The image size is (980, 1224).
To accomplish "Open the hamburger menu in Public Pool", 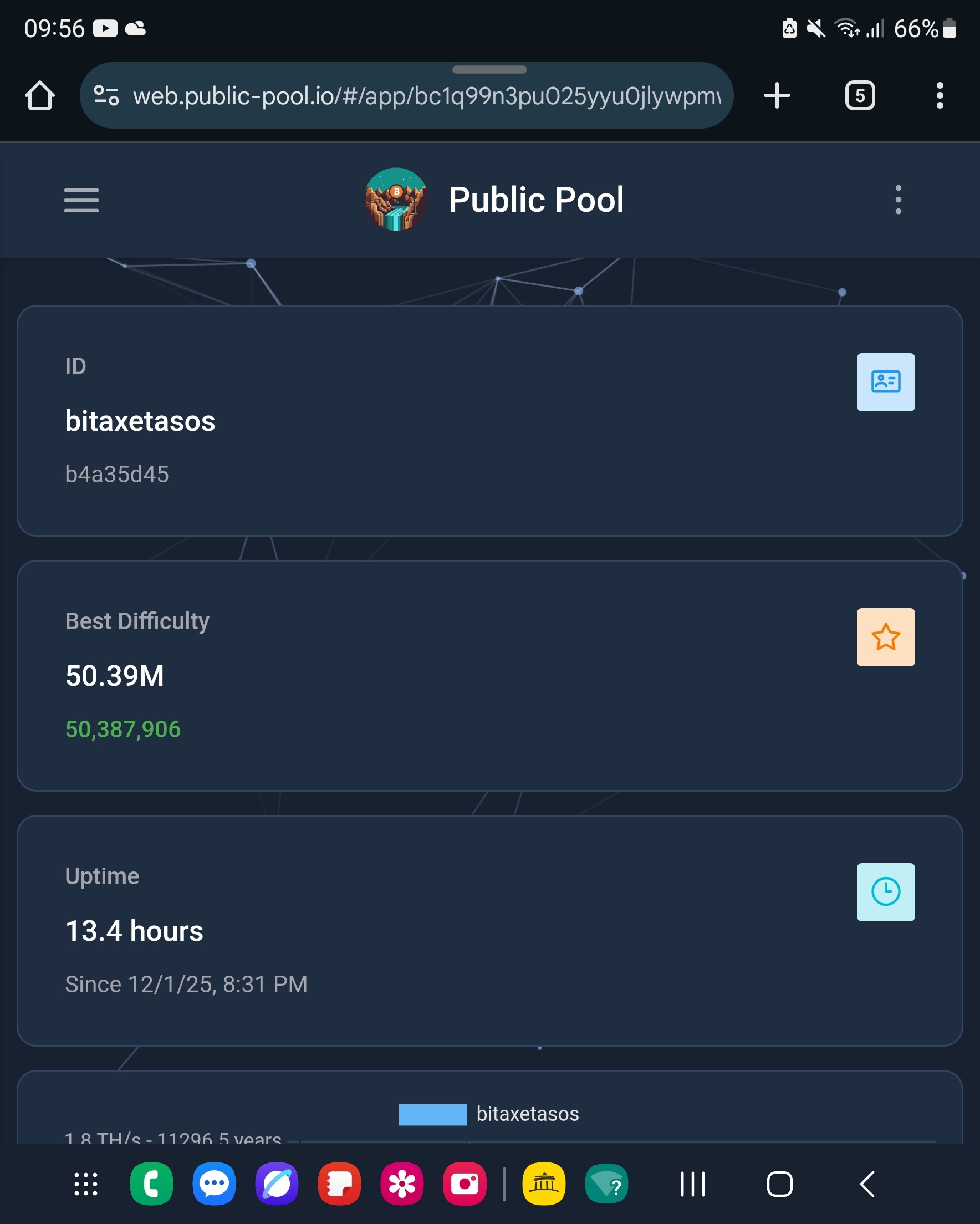I will pos(81,201).
